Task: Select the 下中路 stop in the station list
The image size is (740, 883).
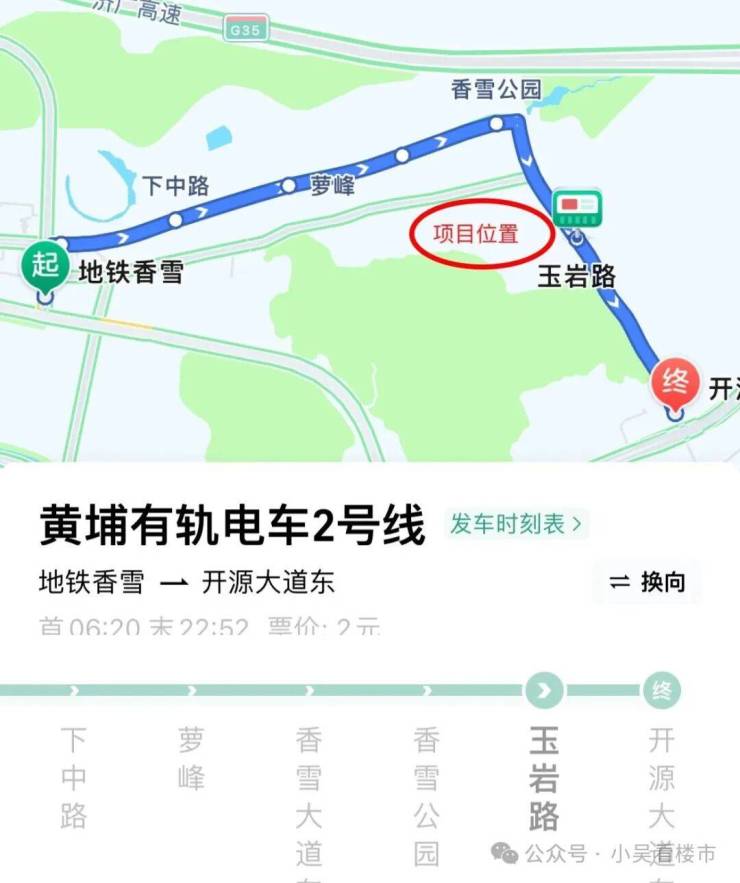Action: pos(73,778)
